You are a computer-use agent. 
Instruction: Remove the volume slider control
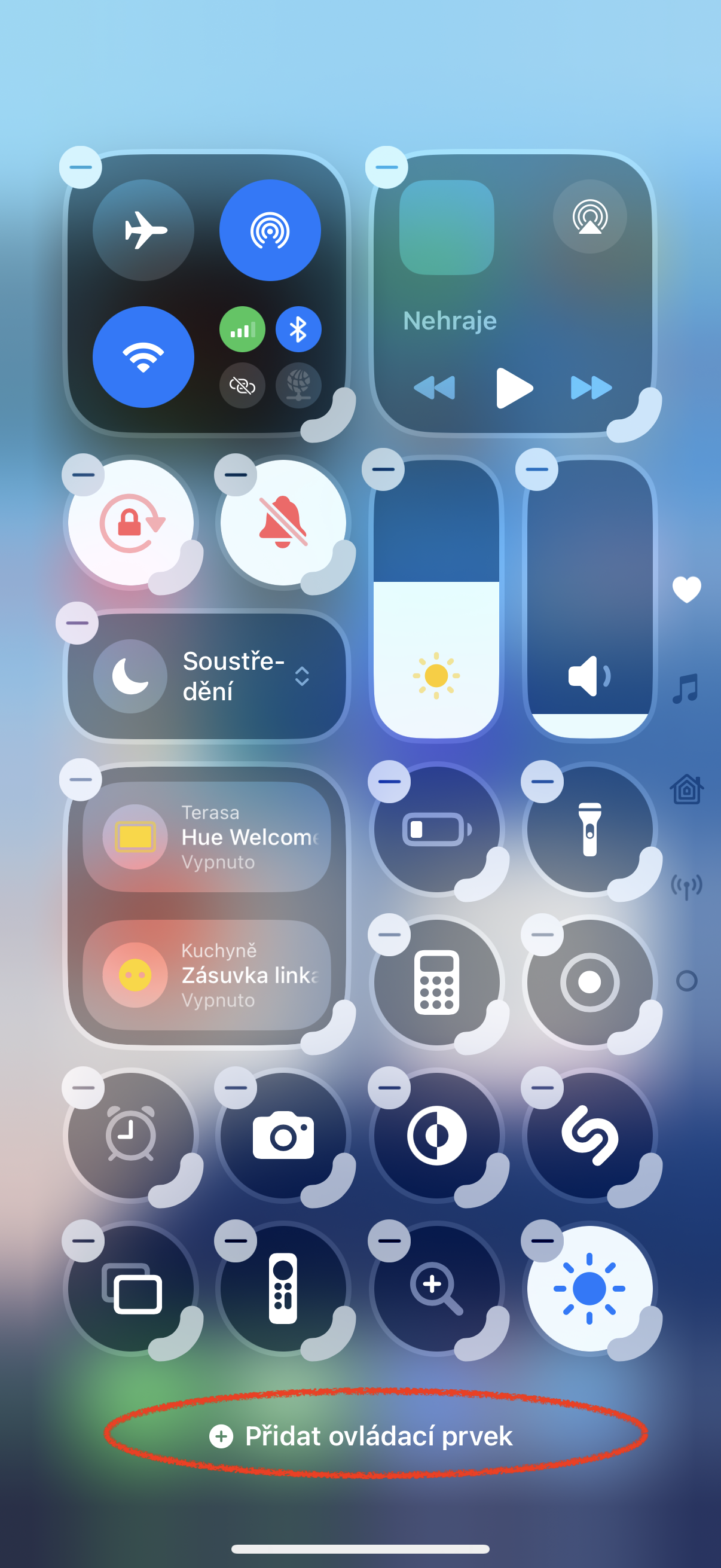[x=537, y=469]
